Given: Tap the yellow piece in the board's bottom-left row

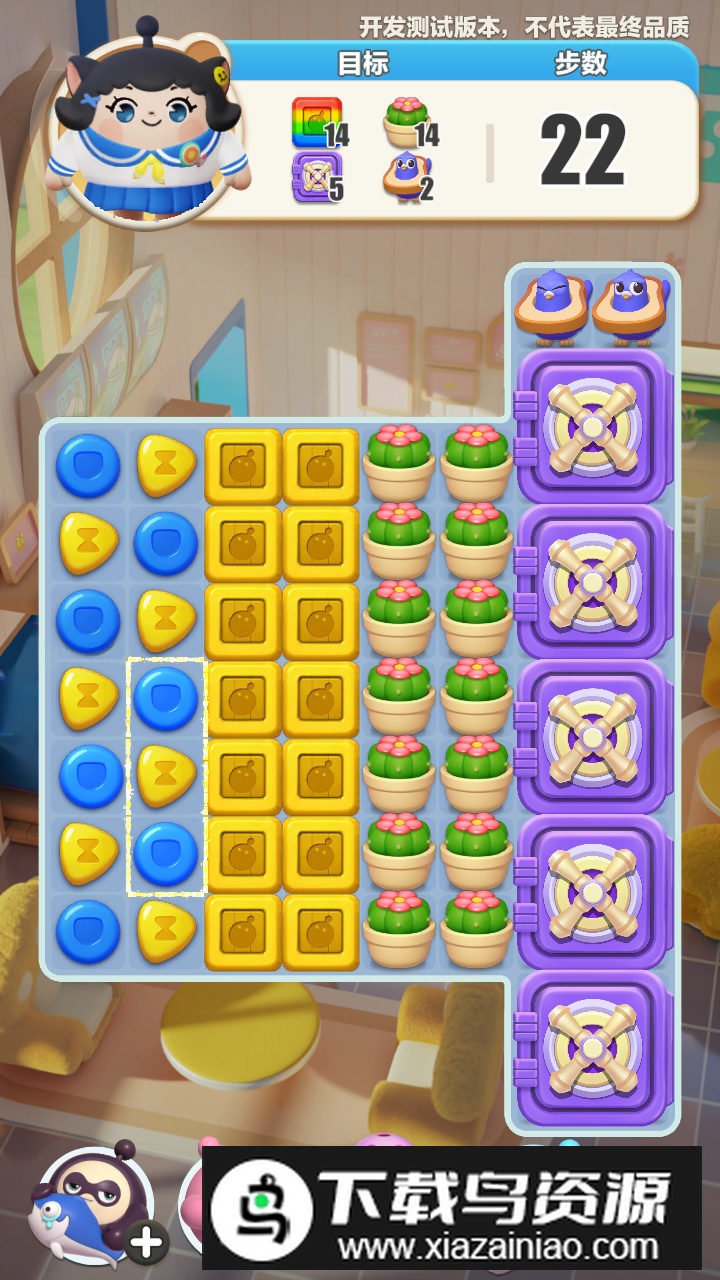Looking at the screenshot, I should tap(166, 931).
